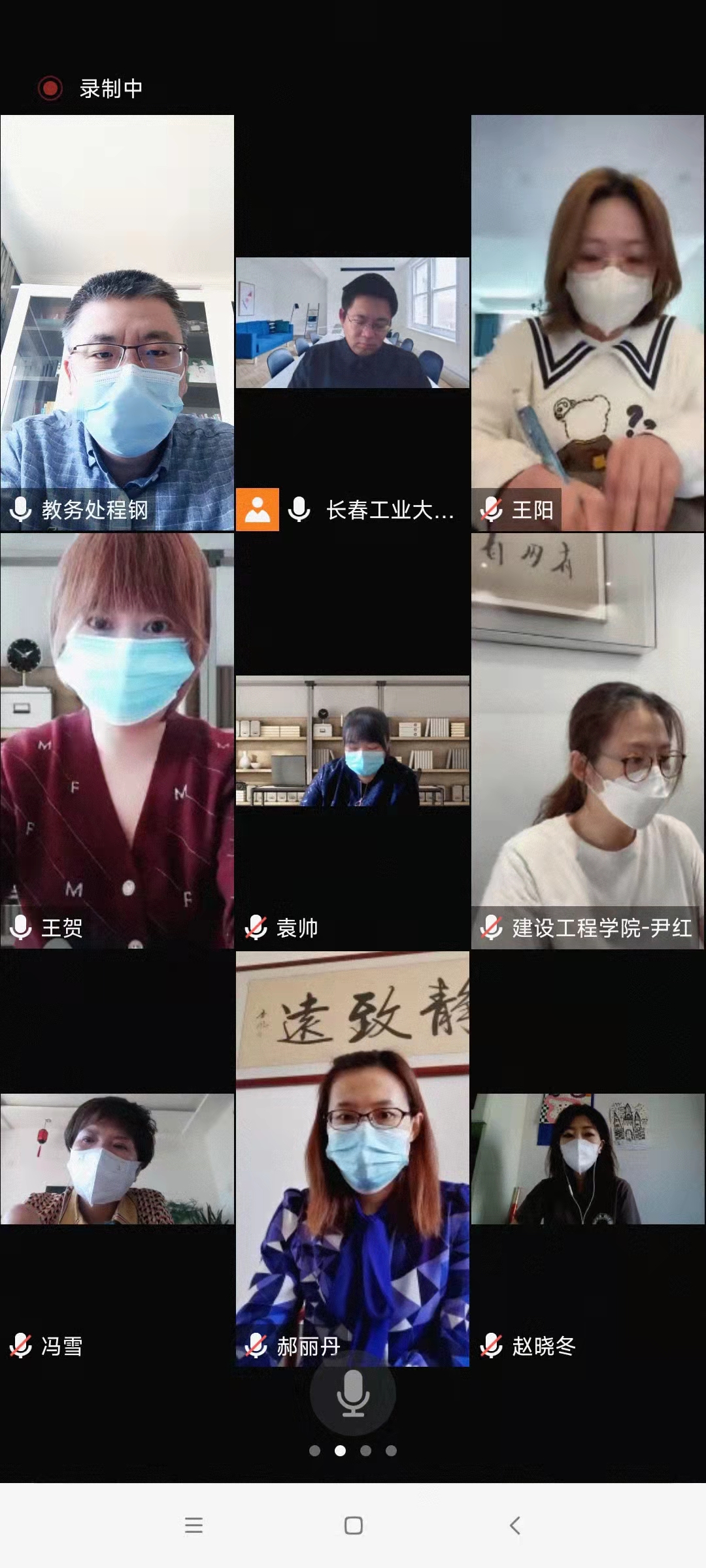Open 王阳's video tile
Image resolution: width=706 pixels, height=1568 pixels.
tap(588, 323)
